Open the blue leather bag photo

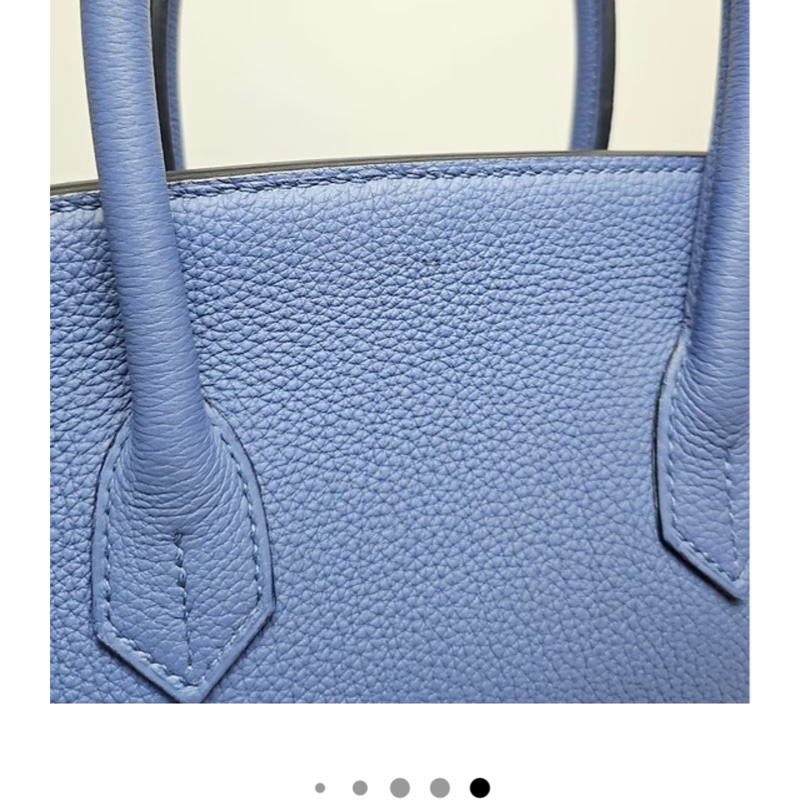point(400,350)
